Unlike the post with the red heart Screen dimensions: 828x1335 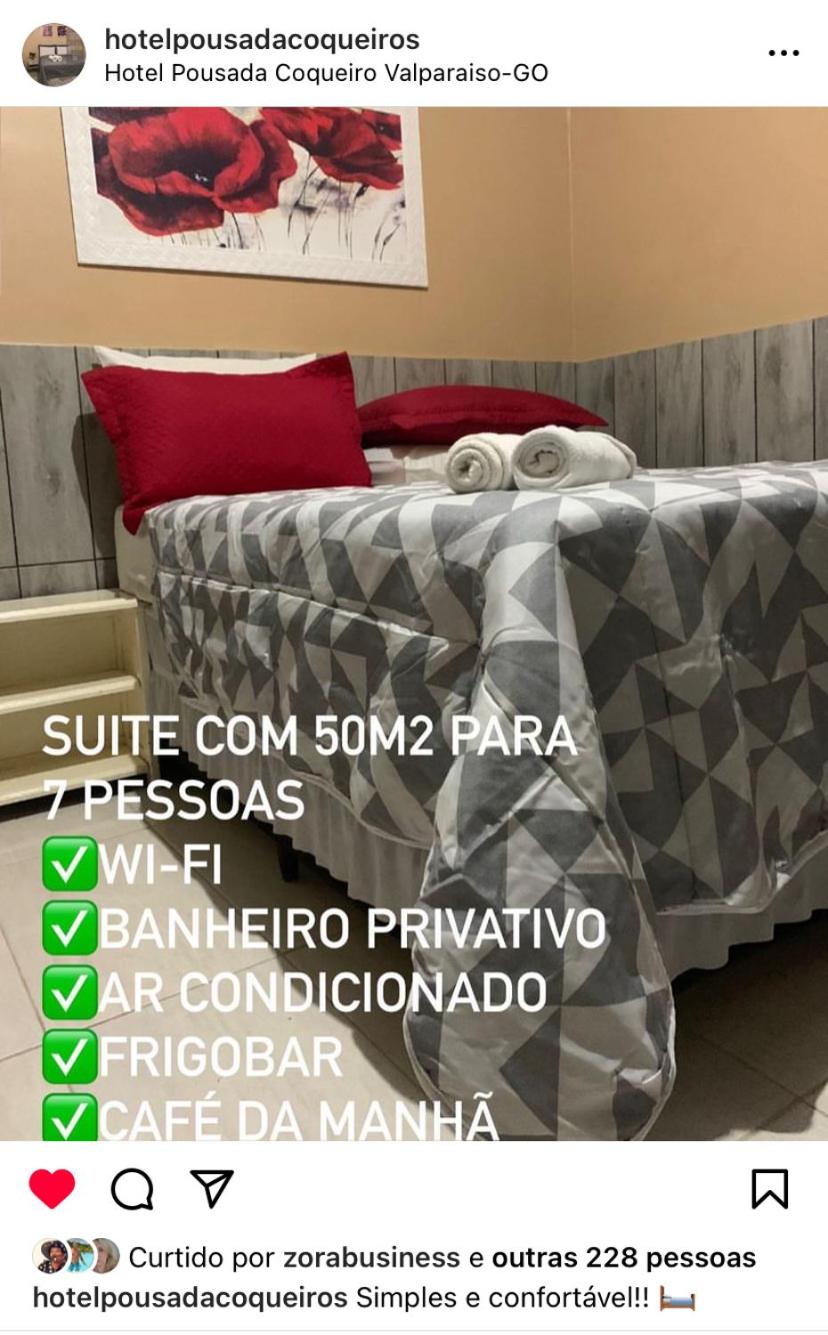click(52, 1189)
